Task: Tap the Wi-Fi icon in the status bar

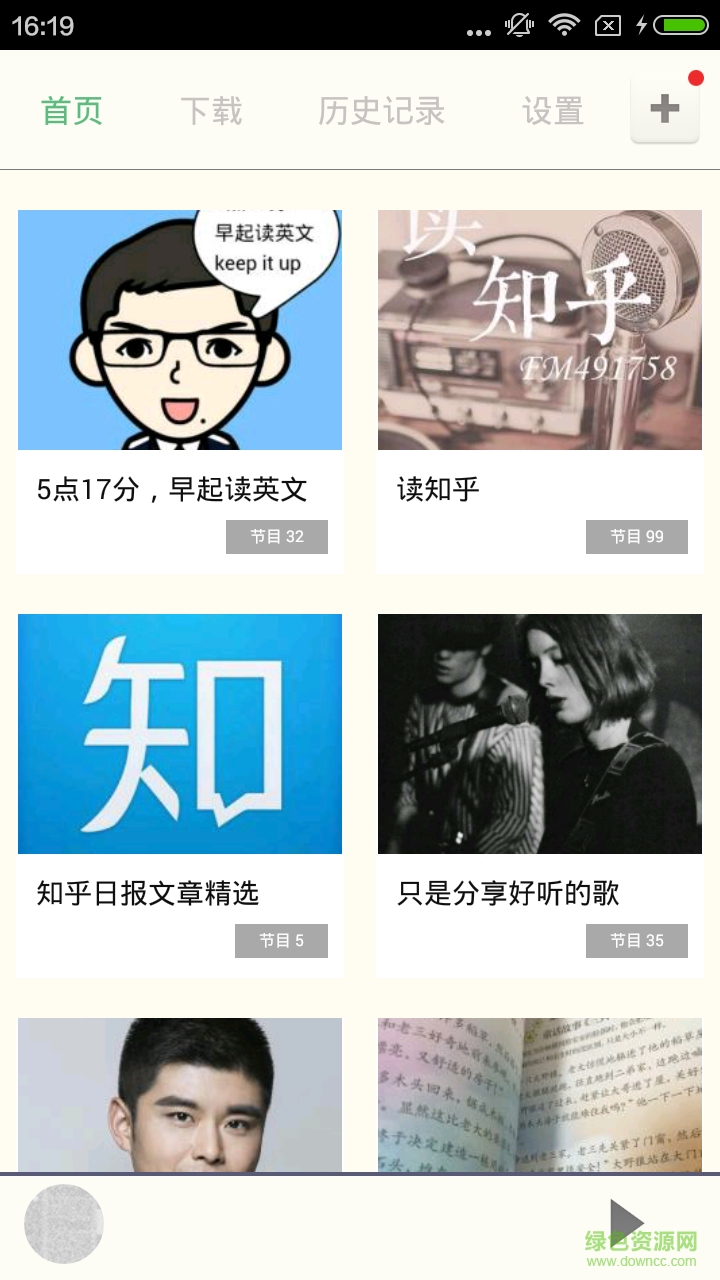Action: (562, 24)
